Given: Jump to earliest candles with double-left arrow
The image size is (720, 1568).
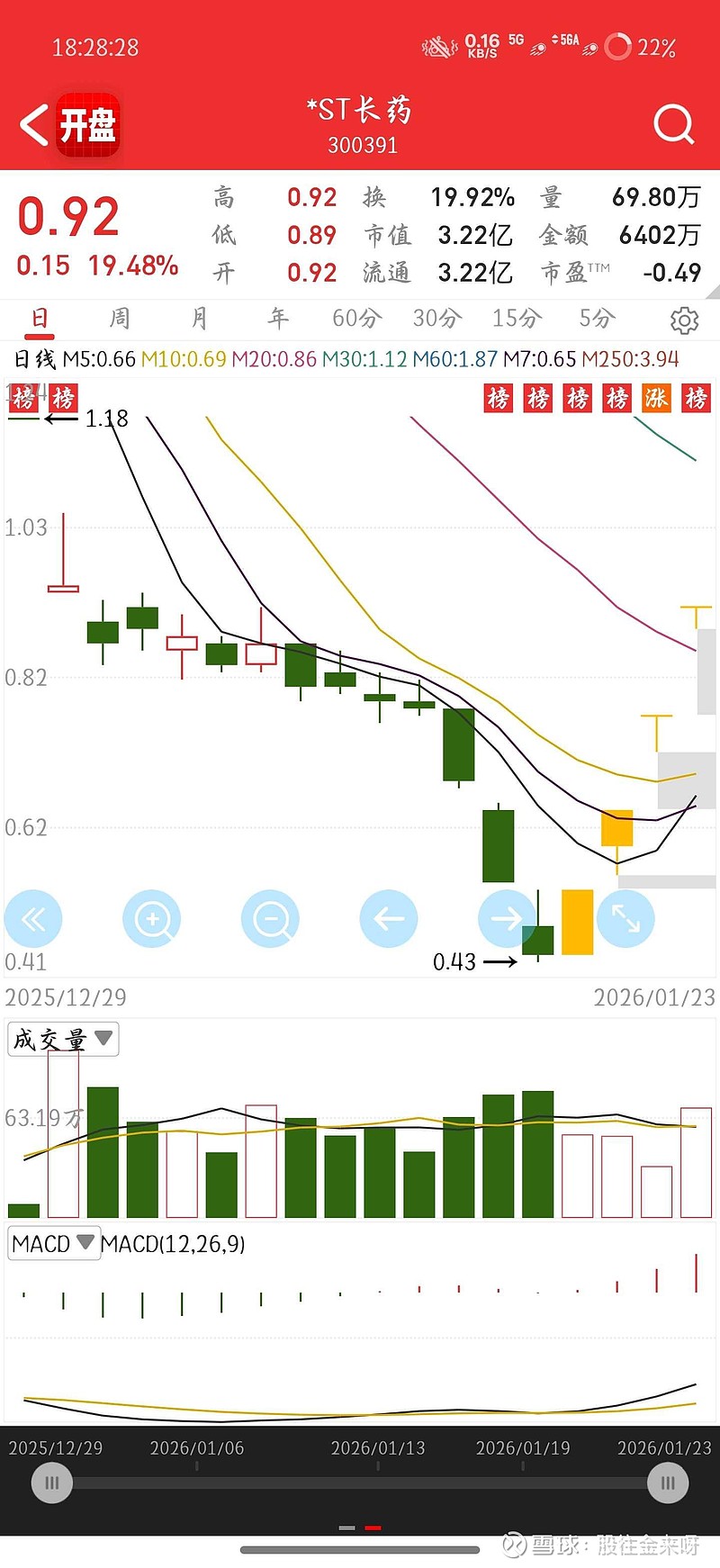Looking at the screenshot, I should click(33, 919).
